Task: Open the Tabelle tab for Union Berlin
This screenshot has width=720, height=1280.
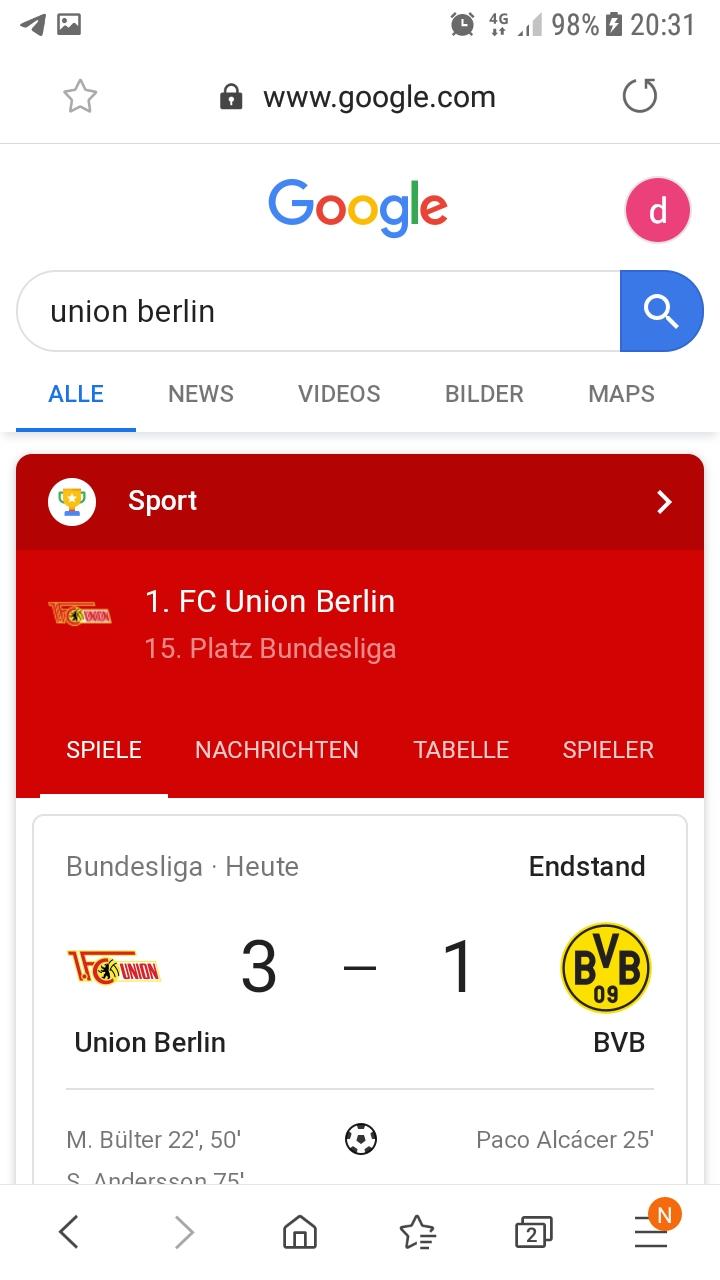Action: click(x=461, y=750)
